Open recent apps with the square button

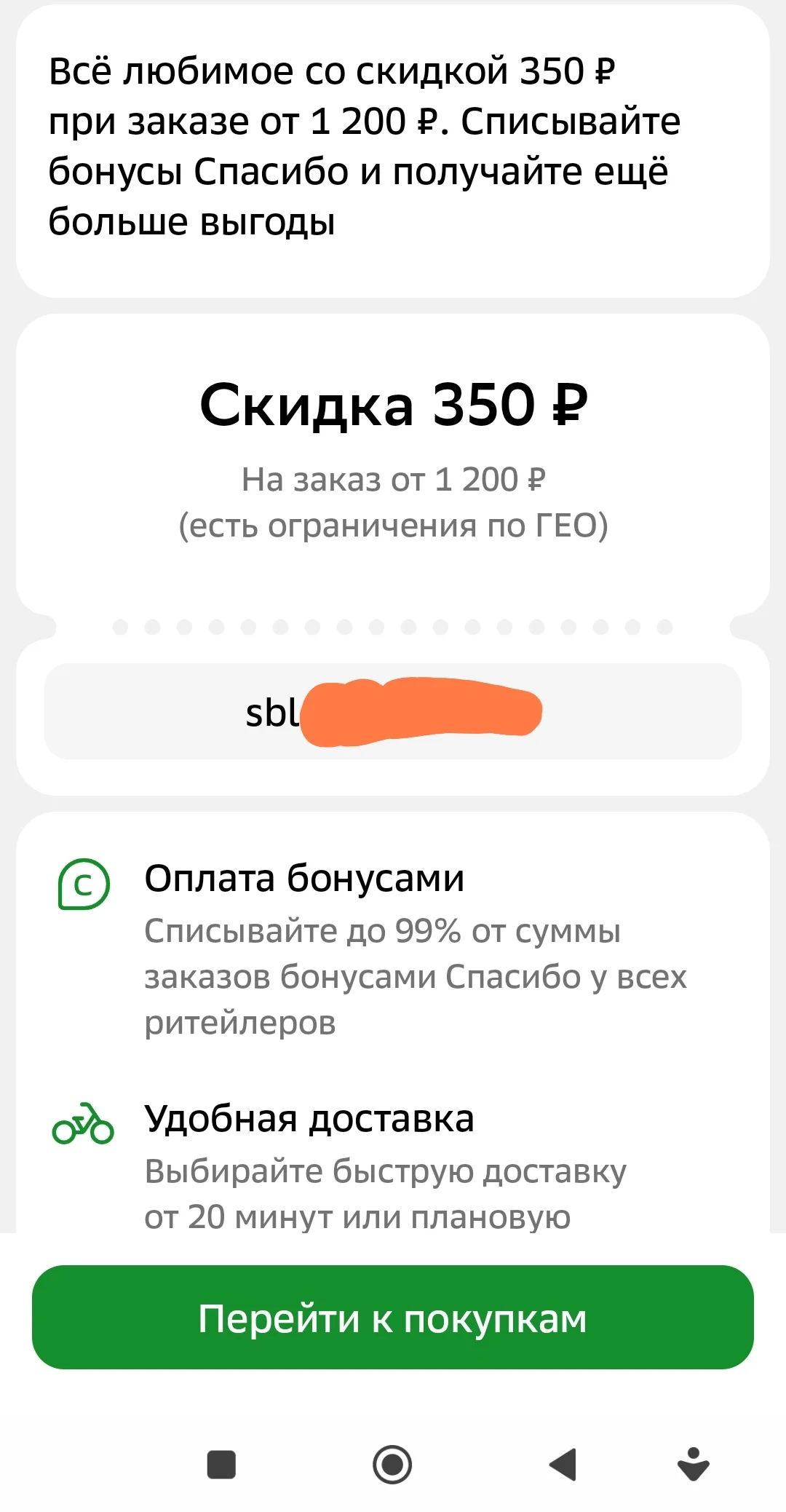coord(221,1465)
